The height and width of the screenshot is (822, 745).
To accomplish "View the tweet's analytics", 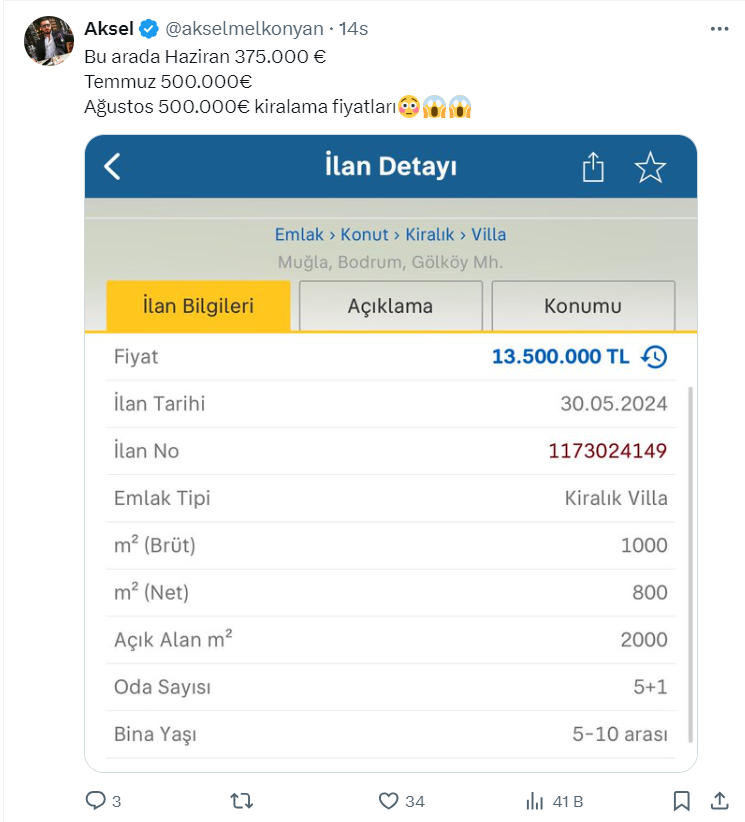I will point(536,801).
